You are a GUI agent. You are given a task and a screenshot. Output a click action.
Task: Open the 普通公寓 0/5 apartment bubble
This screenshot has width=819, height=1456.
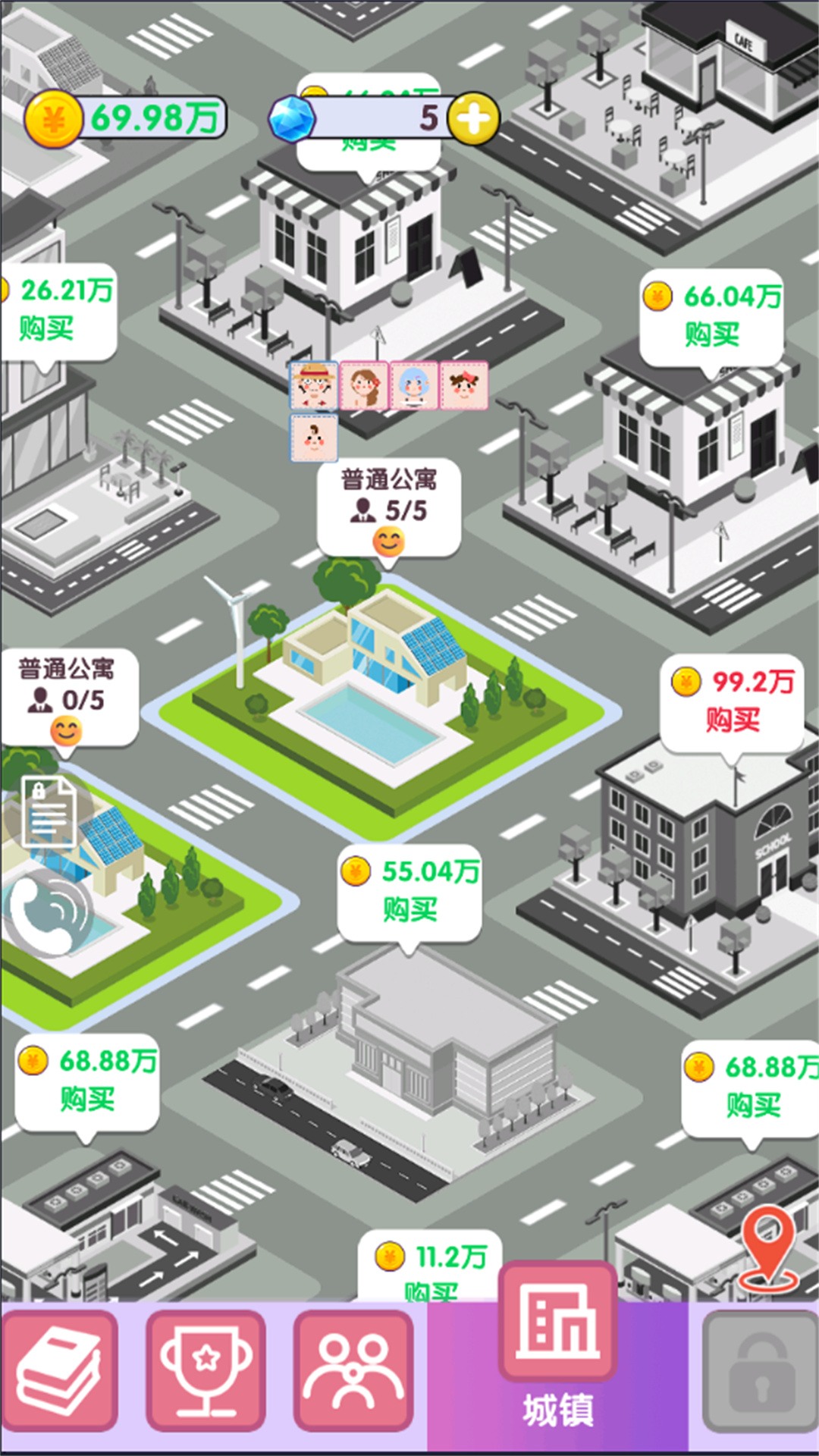click(x=67, y=698)
